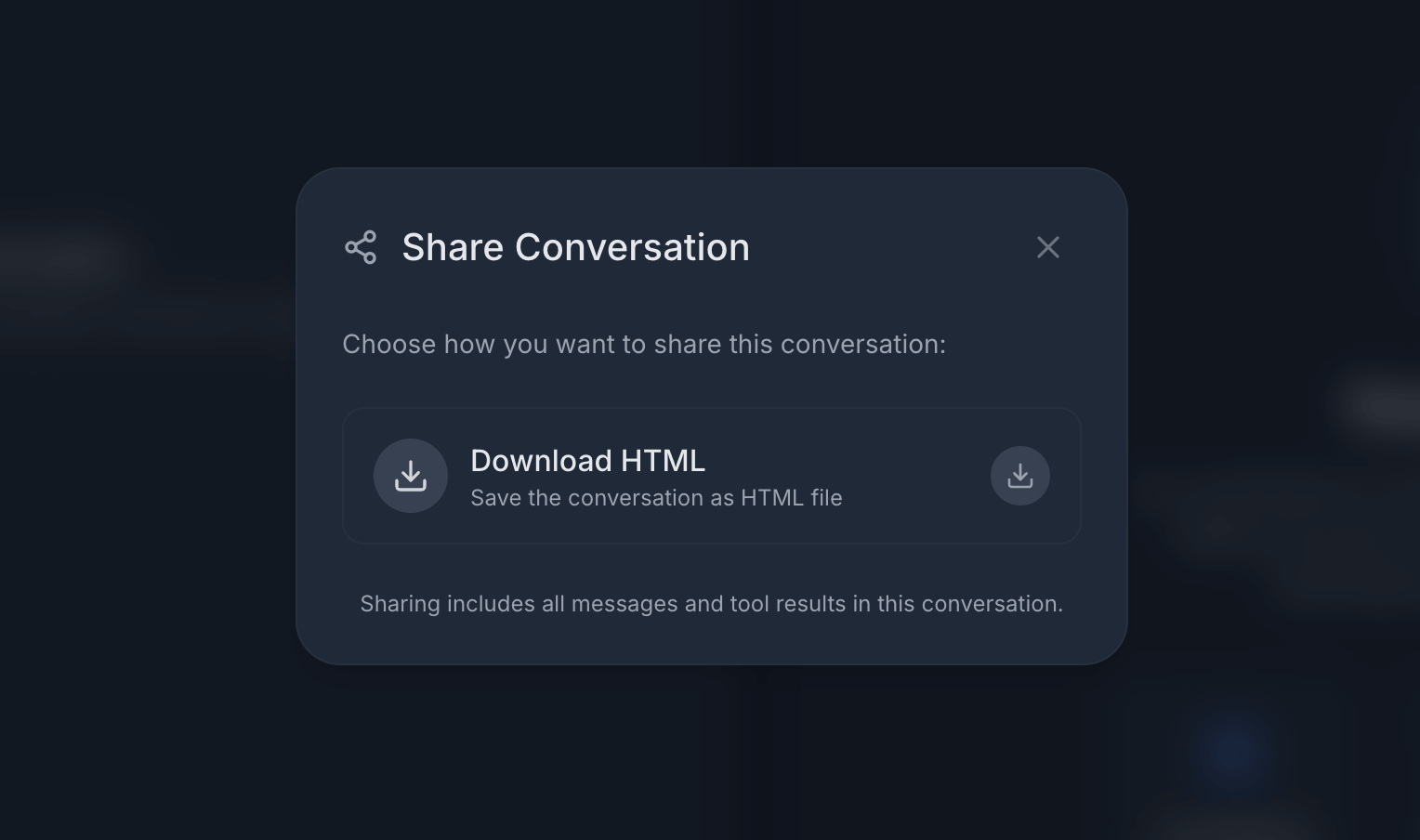Screen dimensions: 1420x840
Task: Close the Share Conversation dialog
Action: pyautogui.click(x=1047, y=247)
